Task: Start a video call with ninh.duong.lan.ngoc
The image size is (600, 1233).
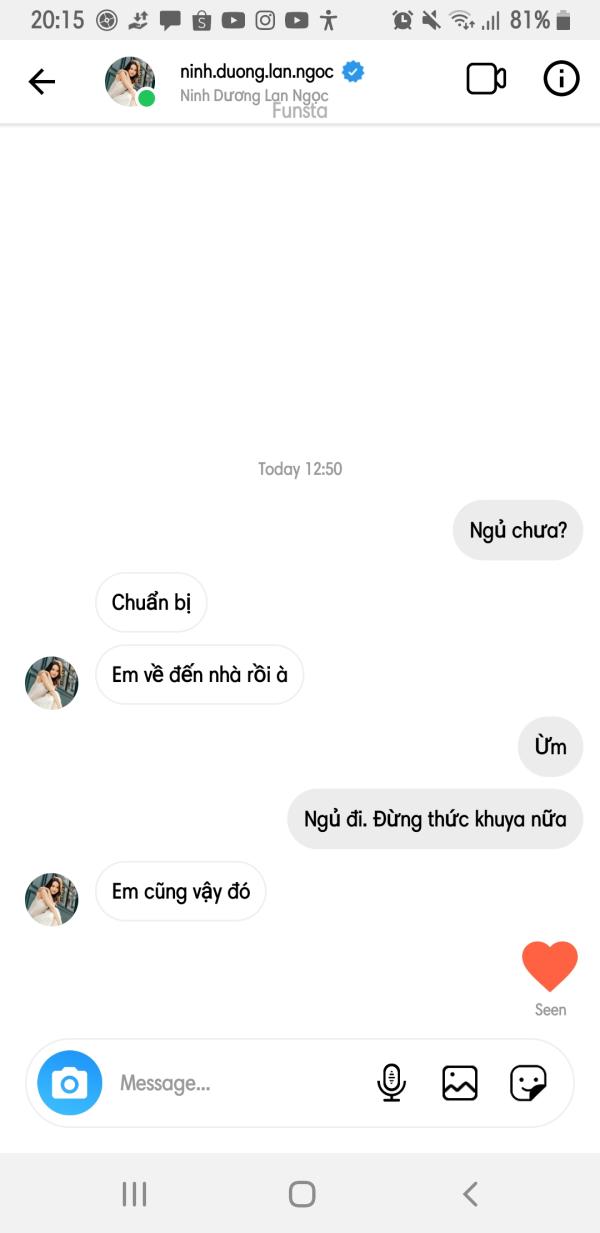Action: pos(486,80)
